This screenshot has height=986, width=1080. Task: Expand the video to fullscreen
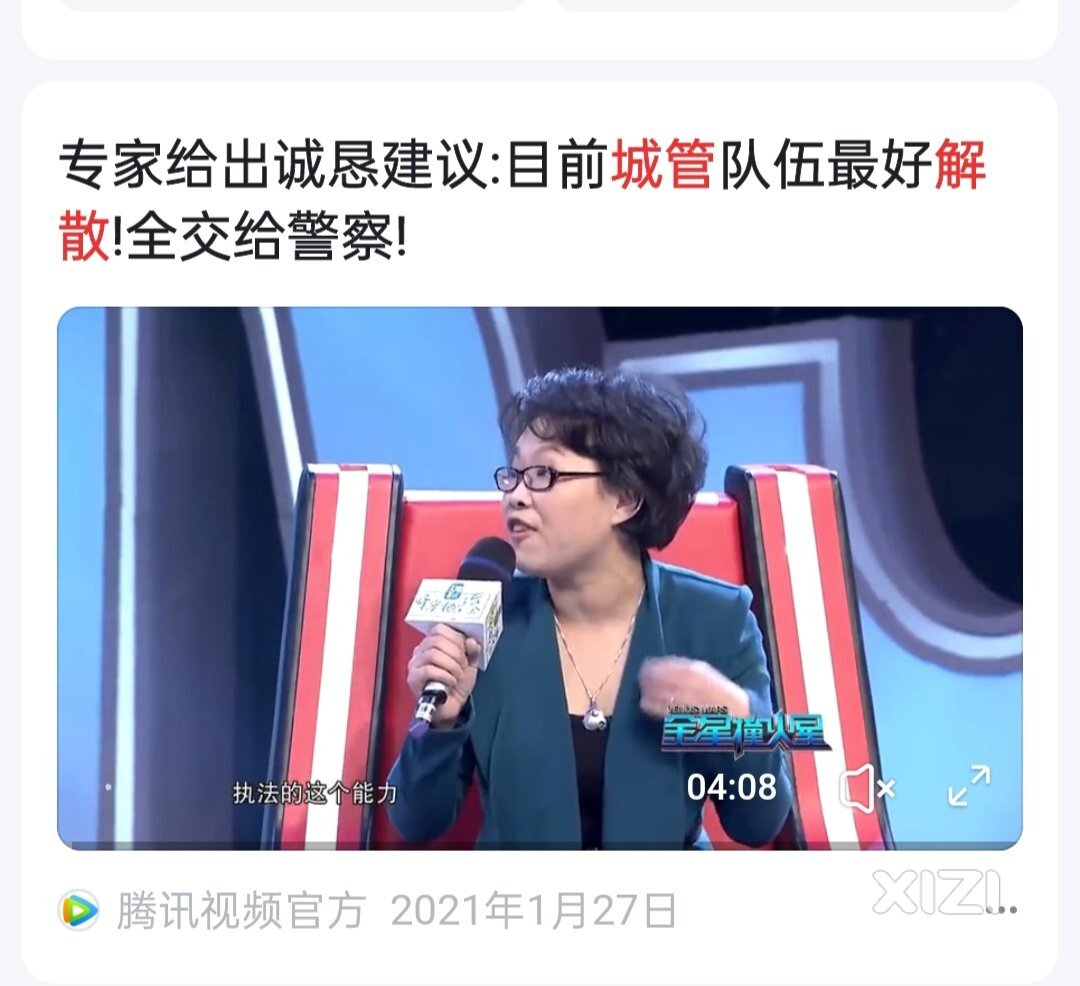[968, 786]
